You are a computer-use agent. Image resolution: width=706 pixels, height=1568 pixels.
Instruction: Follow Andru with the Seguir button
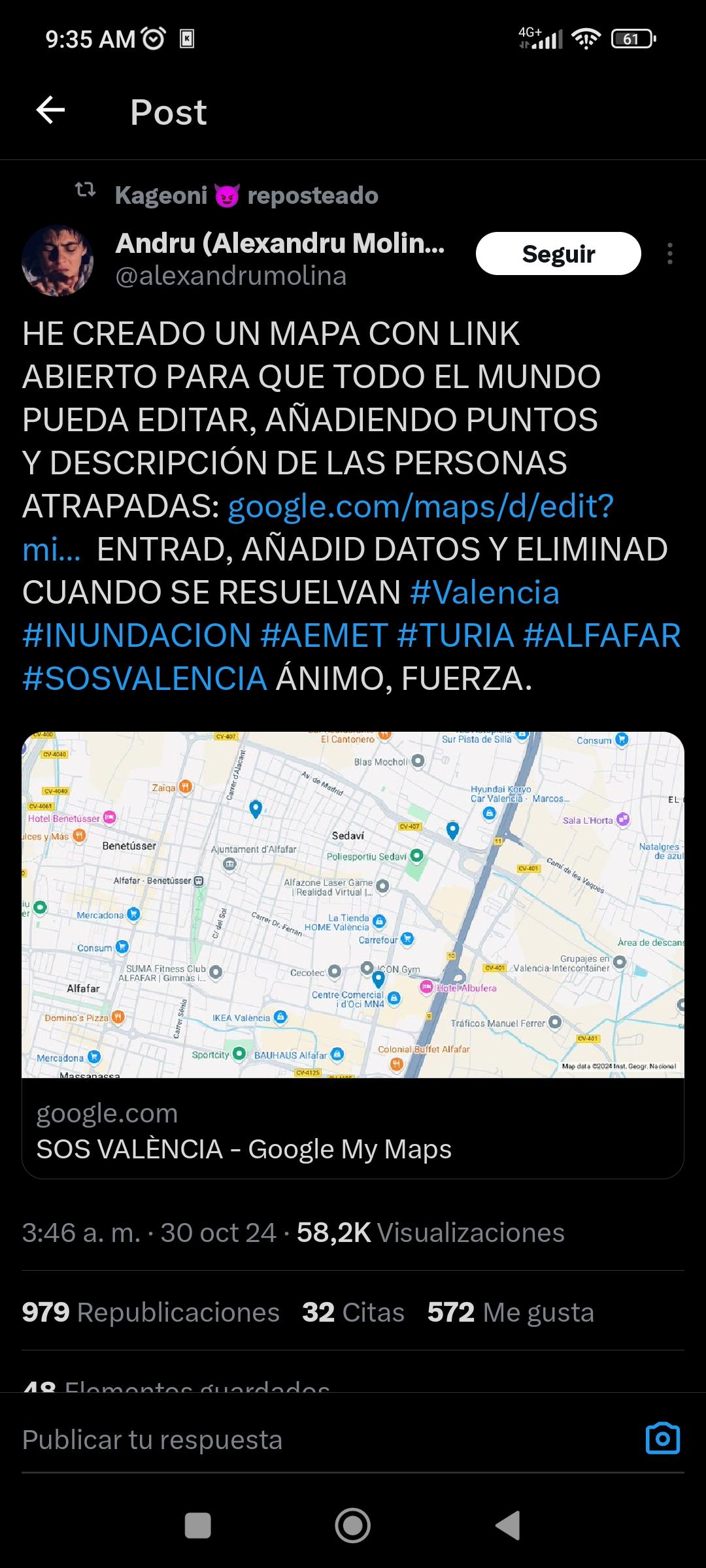click(558, 253)
